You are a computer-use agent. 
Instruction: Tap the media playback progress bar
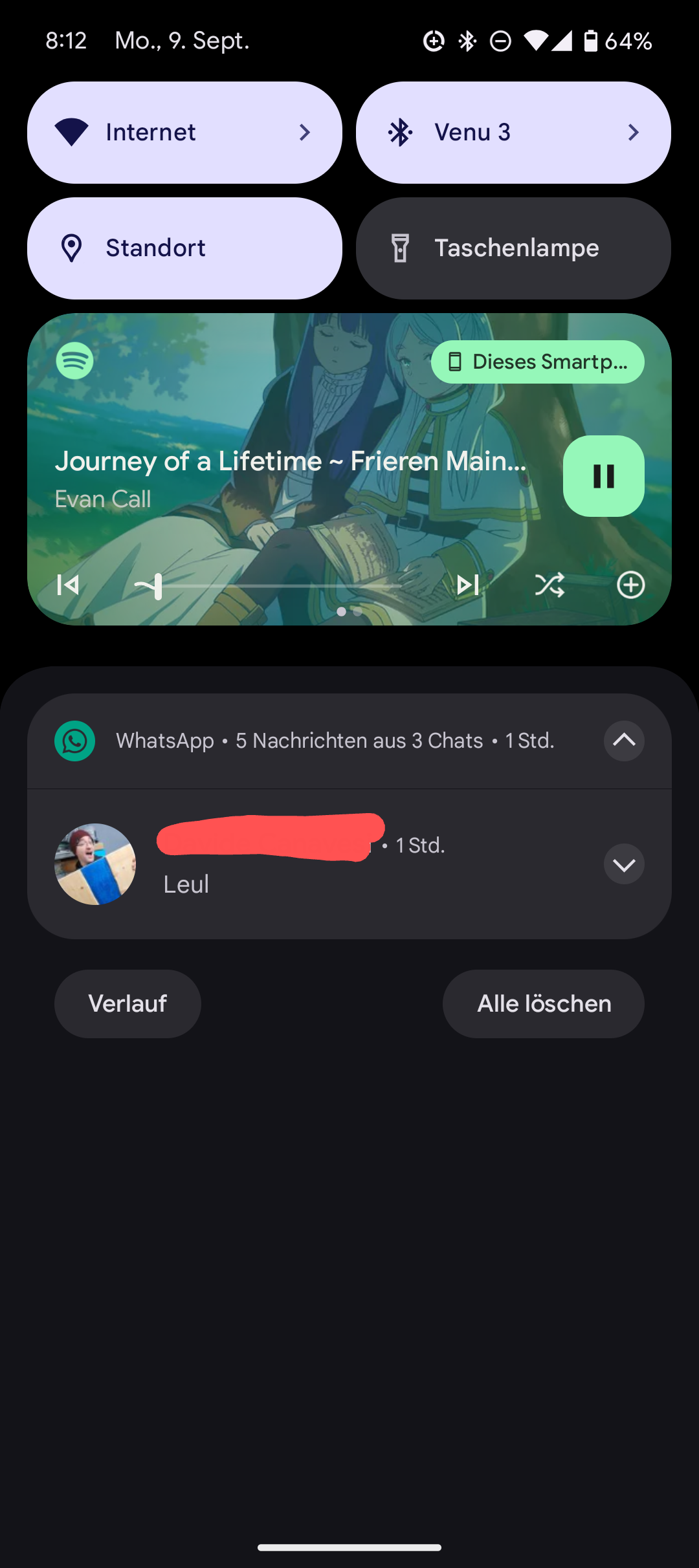click(278, 585)
